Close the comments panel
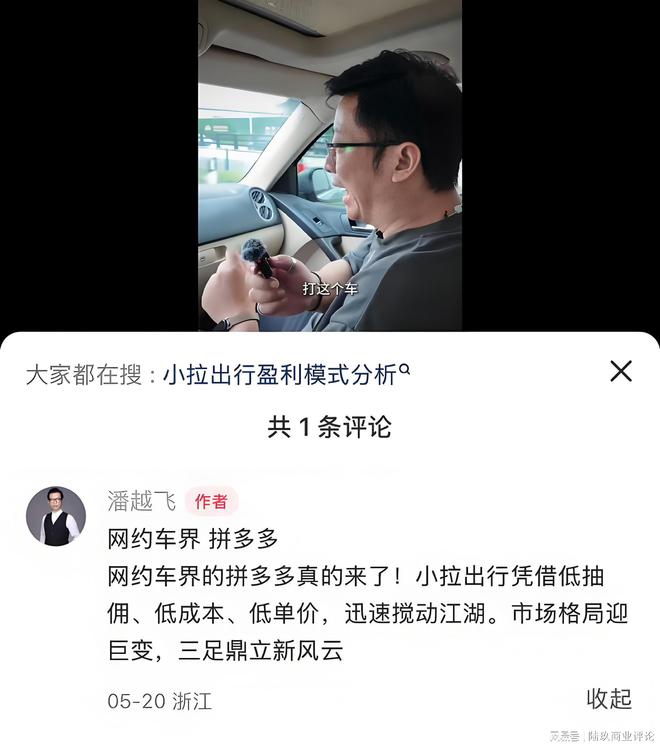Viewport: 660px width, 746px height. click(621, 372)
